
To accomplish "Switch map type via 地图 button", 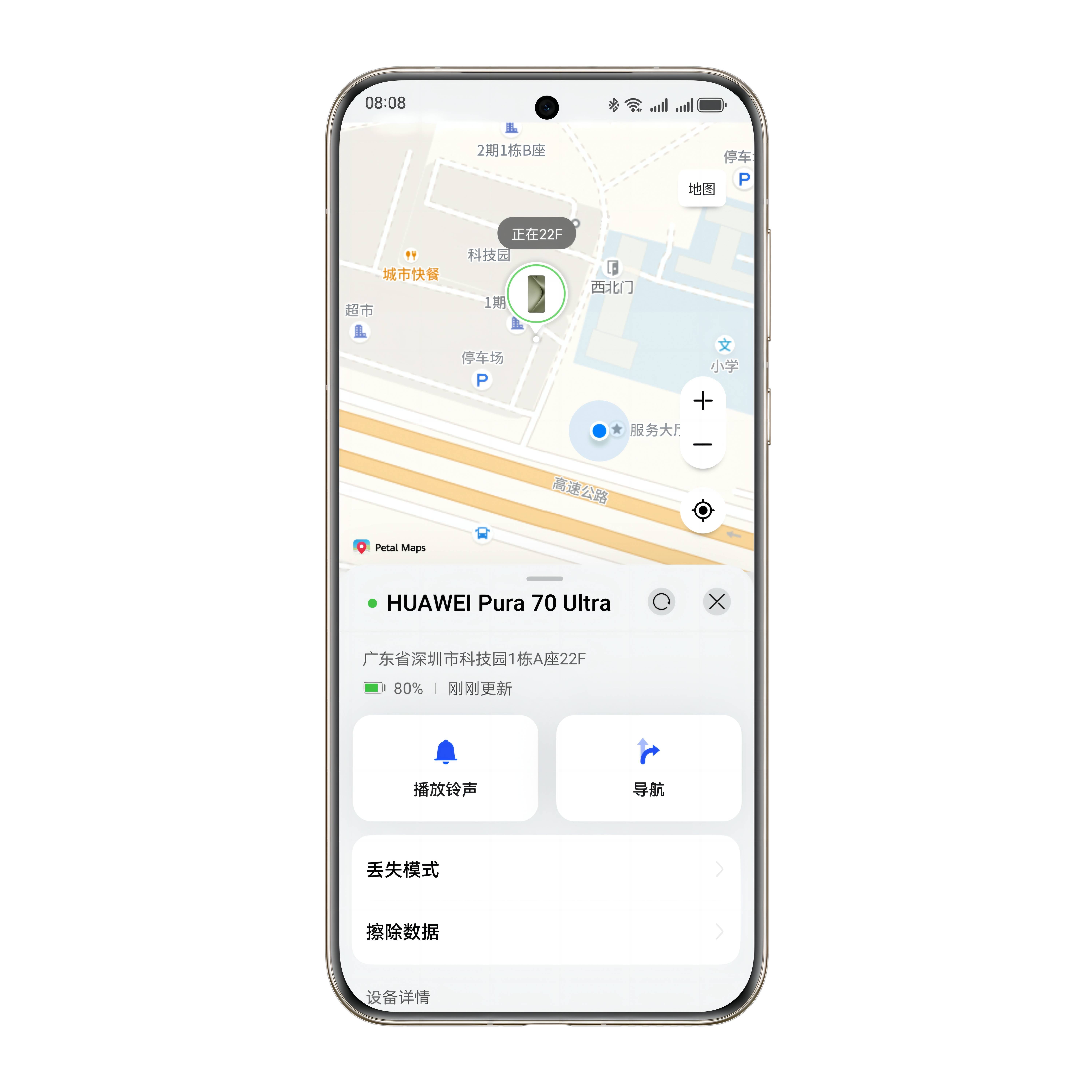I will [701, 189].
